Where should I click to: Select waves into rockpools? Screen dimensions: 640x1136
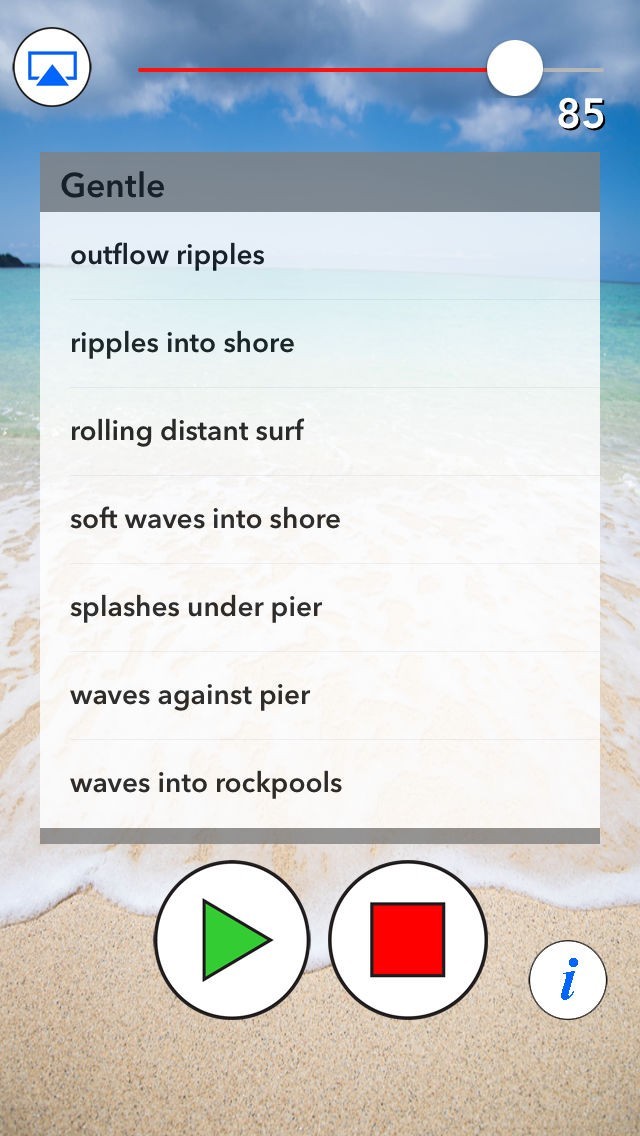click(x=320, y=783)
